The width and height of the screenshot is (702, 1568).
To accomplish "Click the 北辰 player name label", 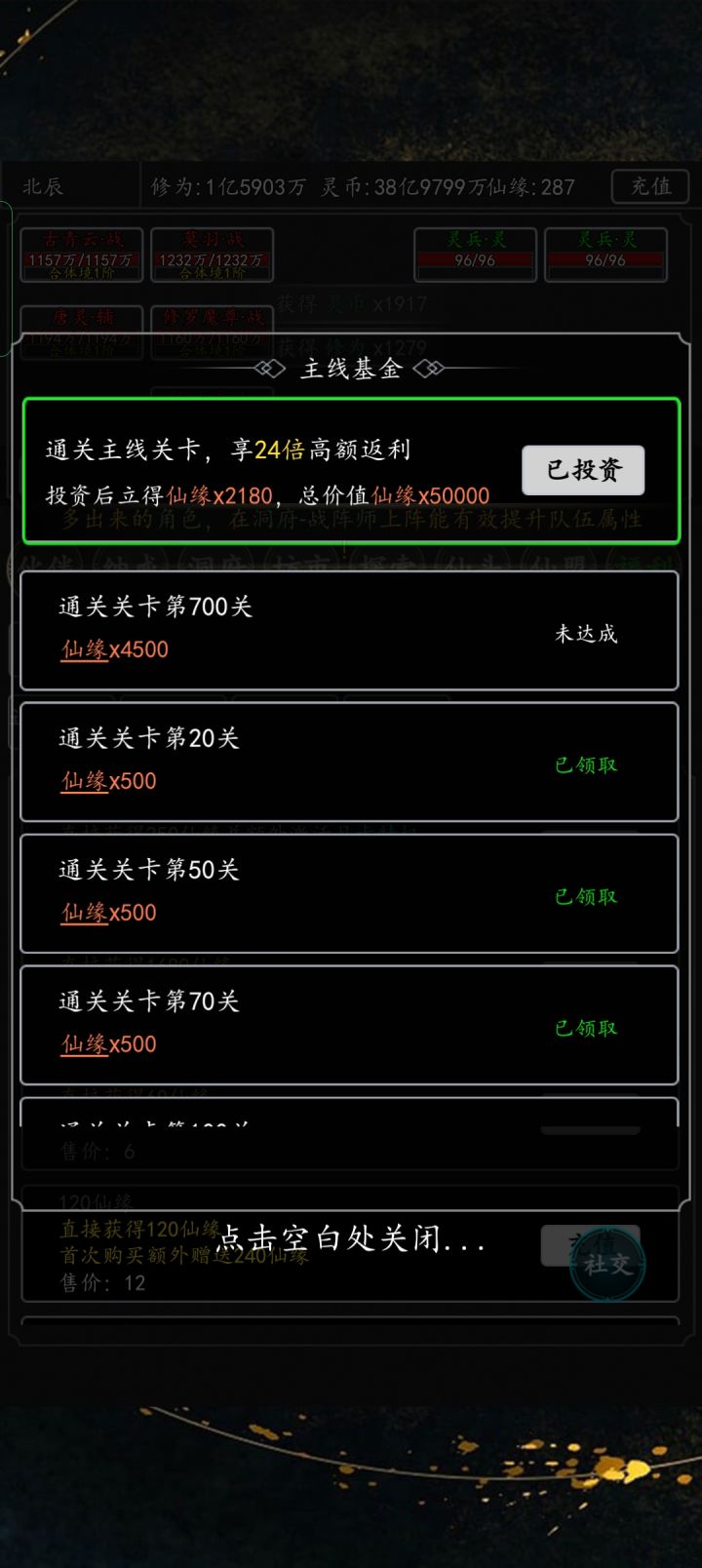I will click(41, 186).
